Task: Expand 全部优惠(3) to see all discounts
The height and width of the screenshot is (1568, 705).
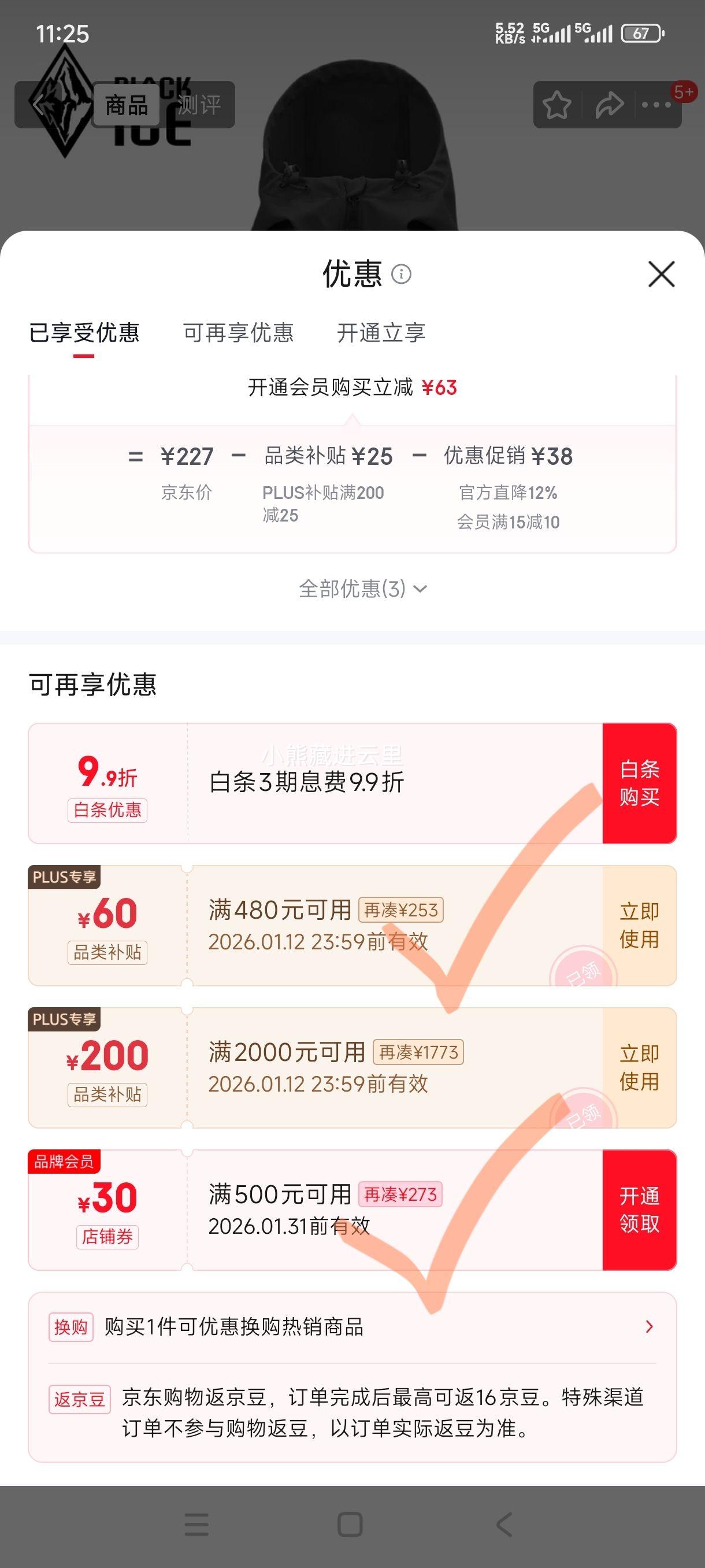Action: 361,588
